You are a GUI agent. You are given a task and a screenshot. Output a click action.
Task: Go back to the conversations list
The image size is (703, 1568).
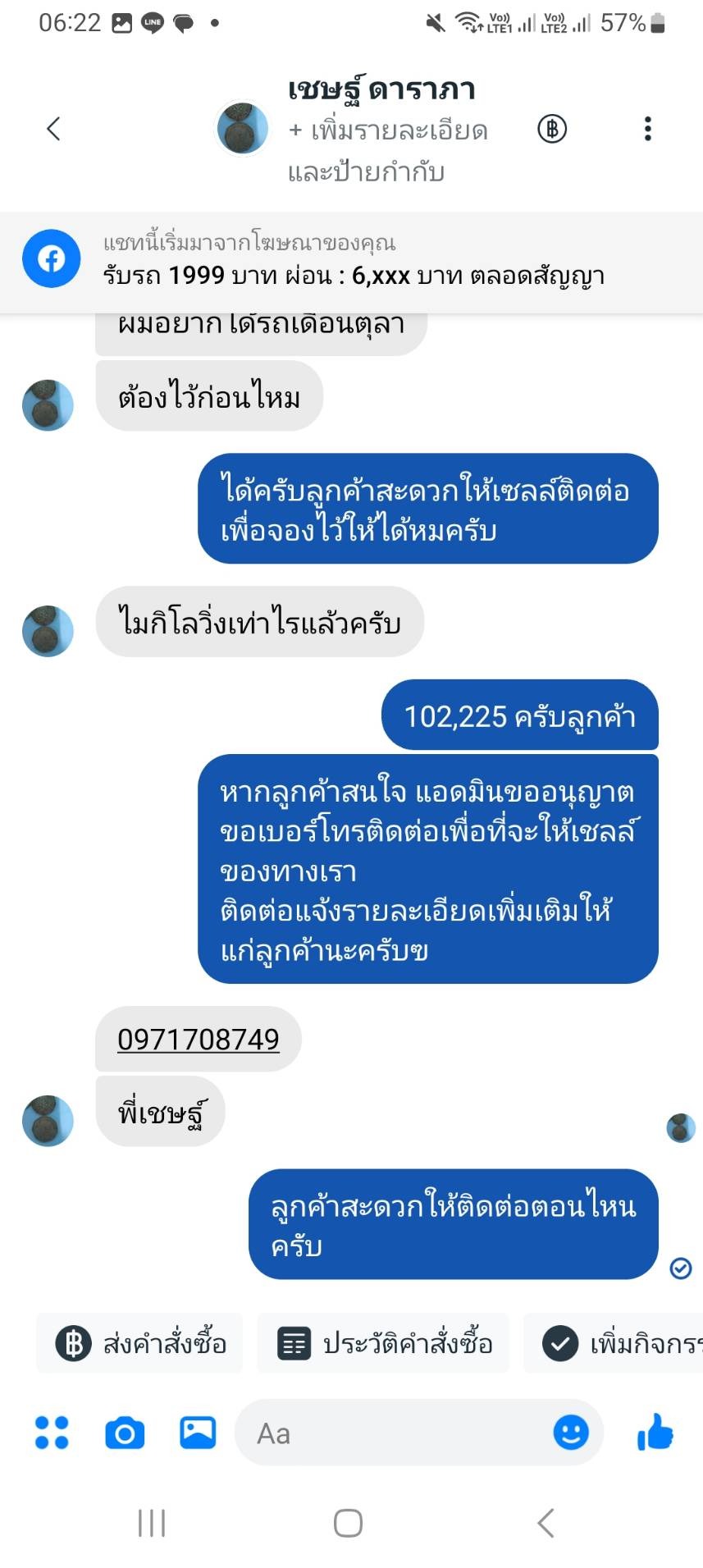click(53, 129)
